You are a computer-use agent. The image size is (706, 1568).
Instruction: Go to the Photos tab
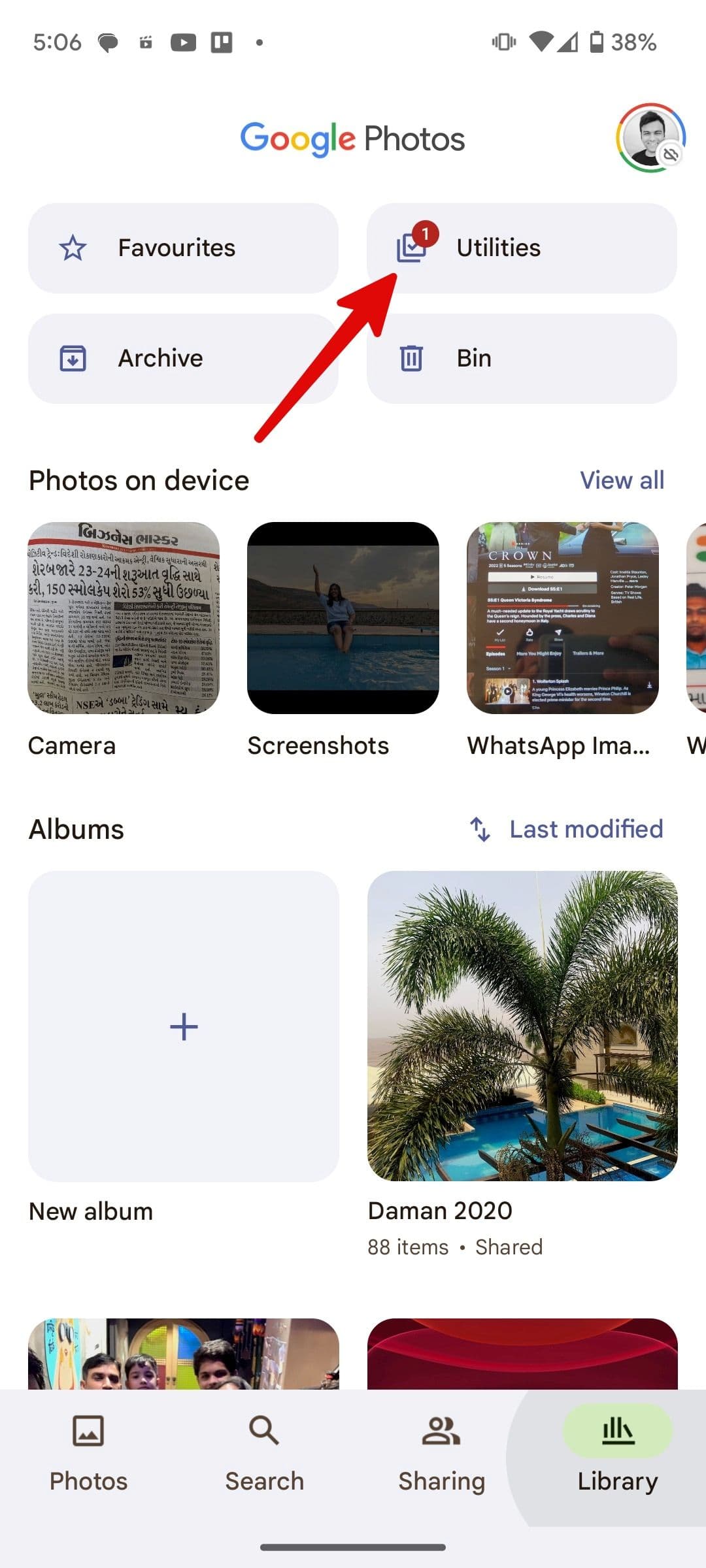[x=88, y=1444]
